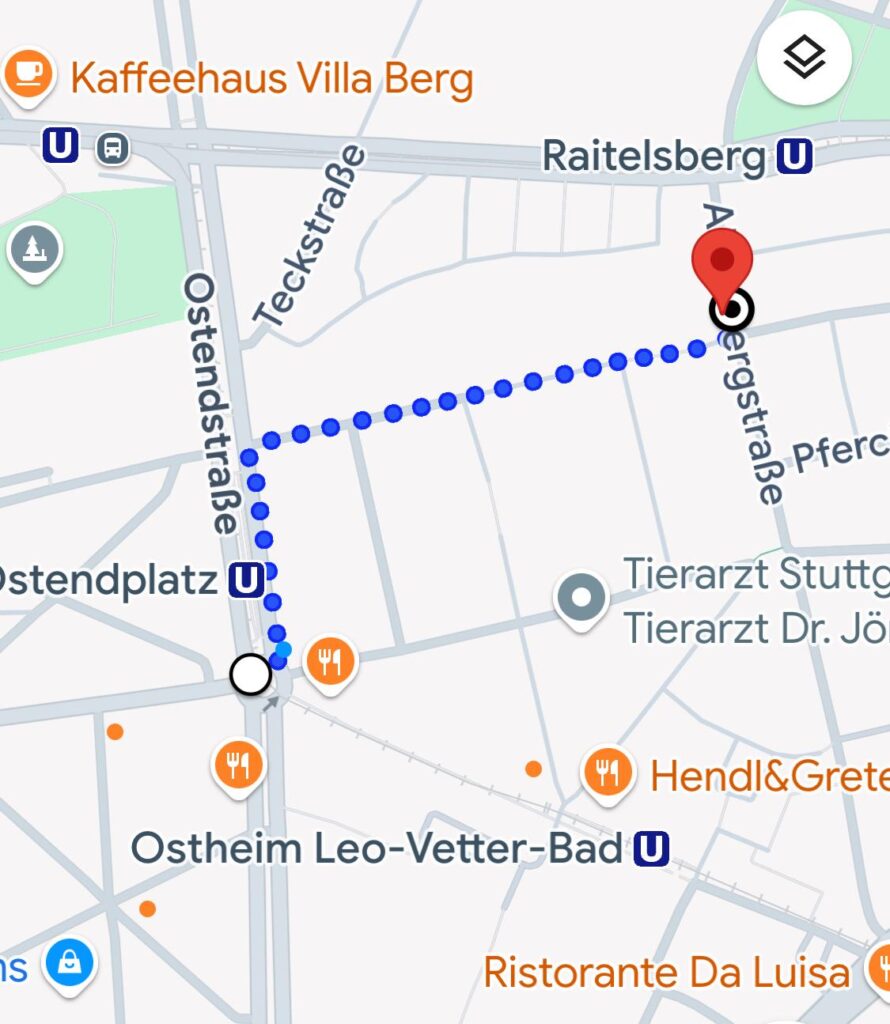Viewport: 890px width, 1024px height.
Task: Select Kaffeehaus Villa Berg on the map
Action: coord(27,76)
